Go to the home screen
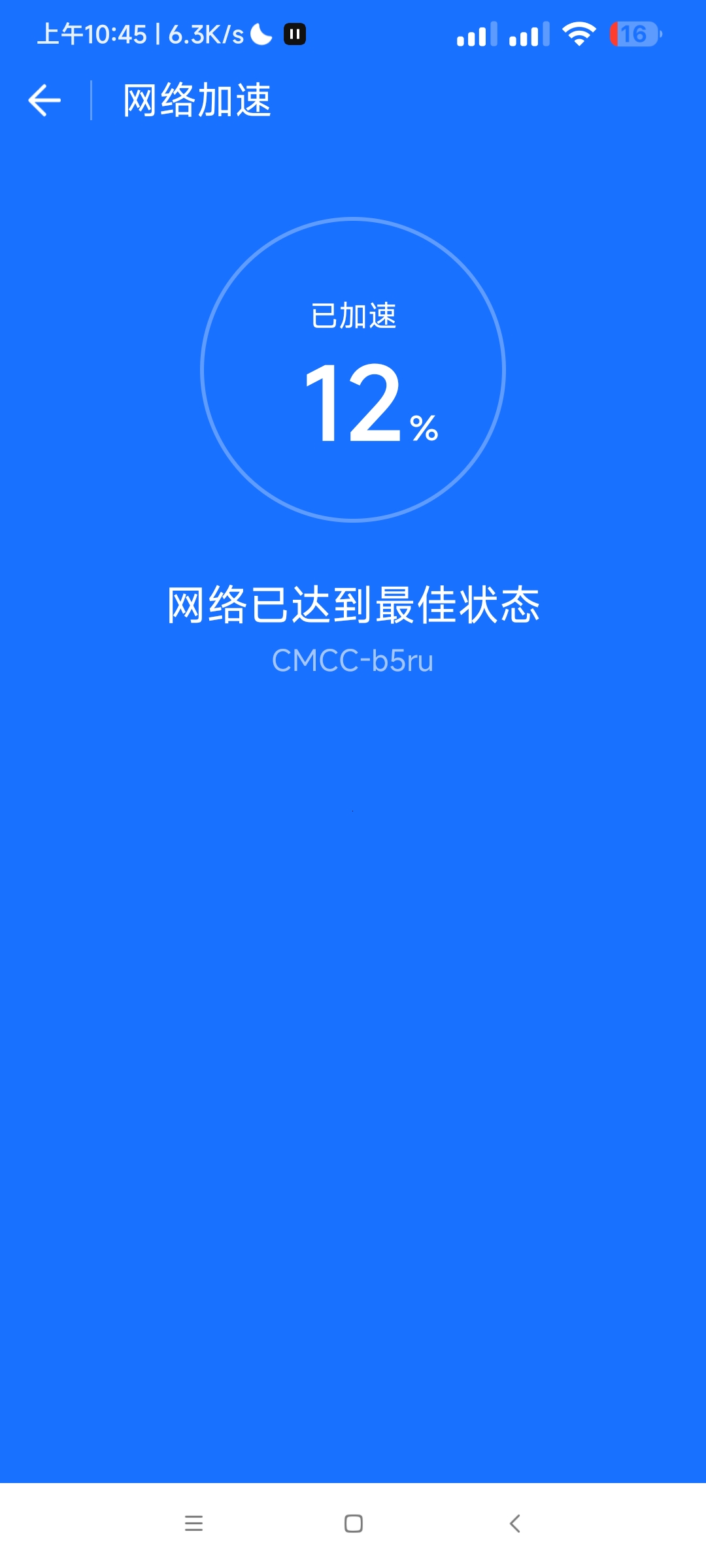The height and width of the screenshot is (1568, 706). click(x=353, y=1524)
